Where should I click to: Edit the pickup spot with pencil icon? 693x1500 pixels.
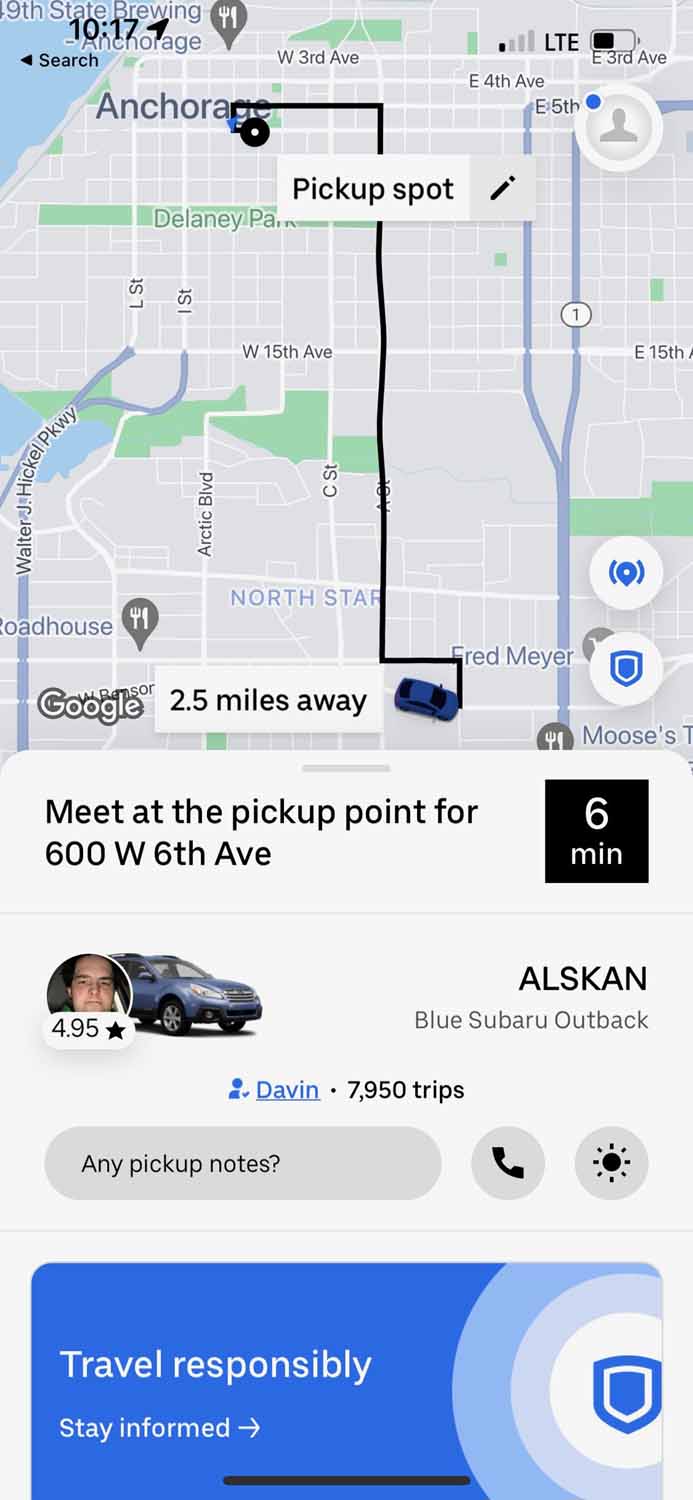point(503,188)
